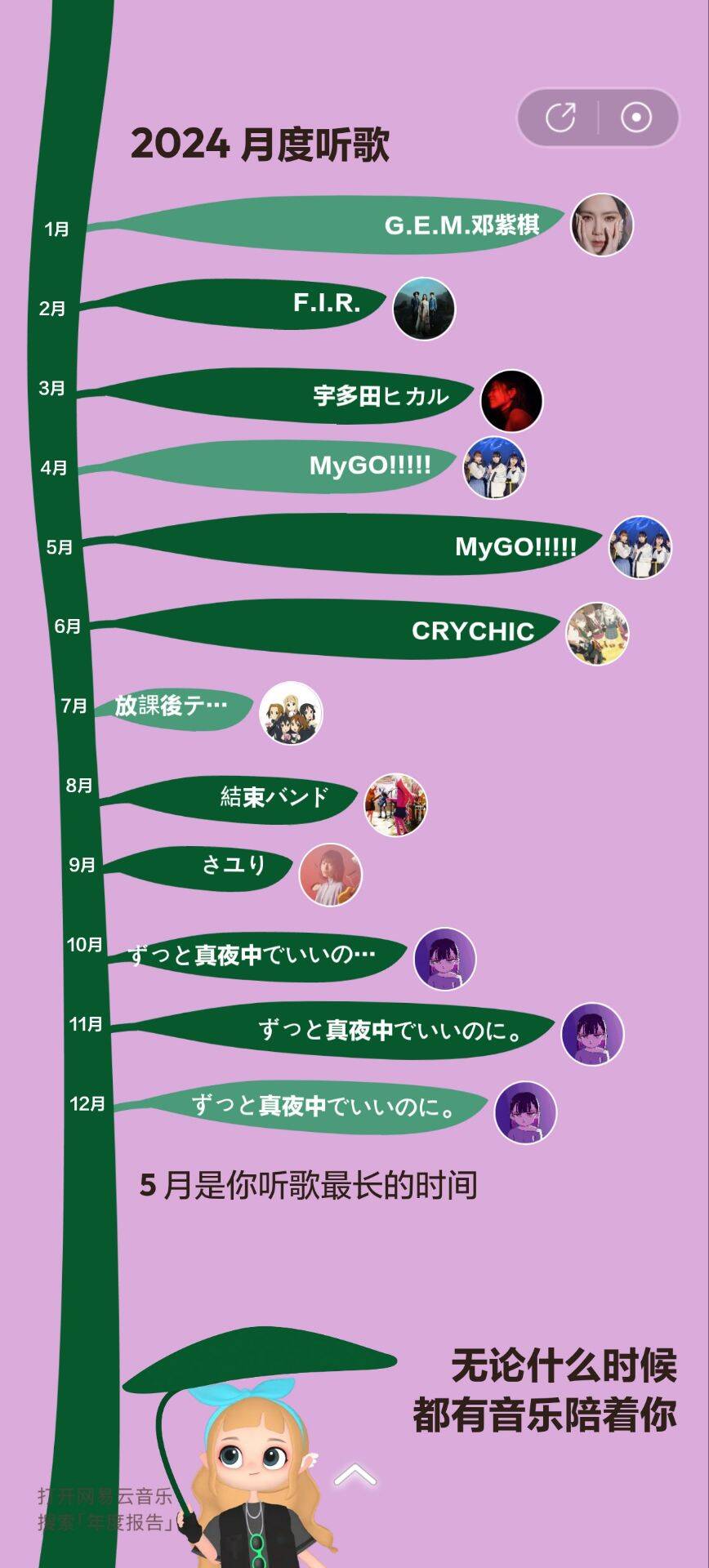Screen dimensions: 709x1568
Task: Tap the record disc music button
Action: (x=636, y=118)
